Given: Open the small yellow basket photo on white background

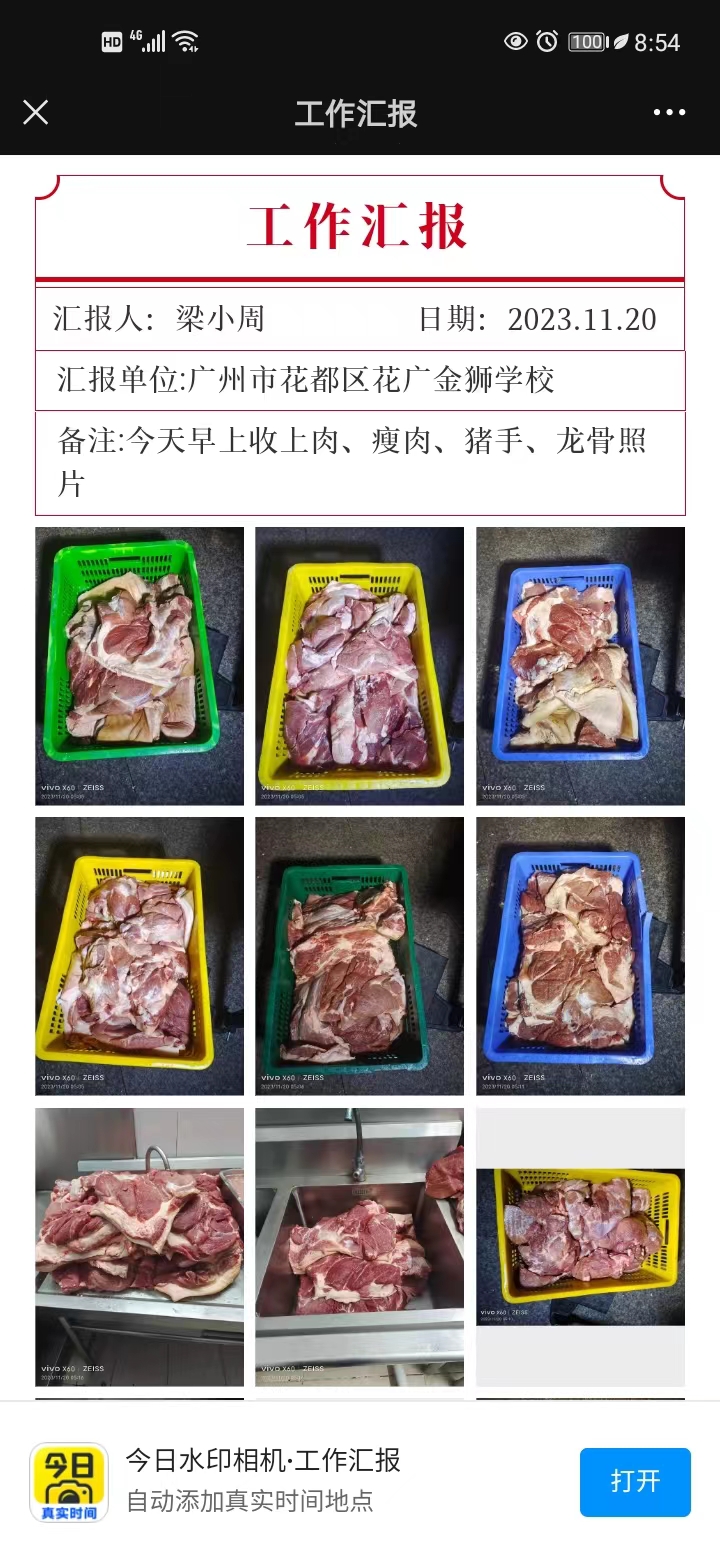Looking at the screenshot, I should 580,1246.
